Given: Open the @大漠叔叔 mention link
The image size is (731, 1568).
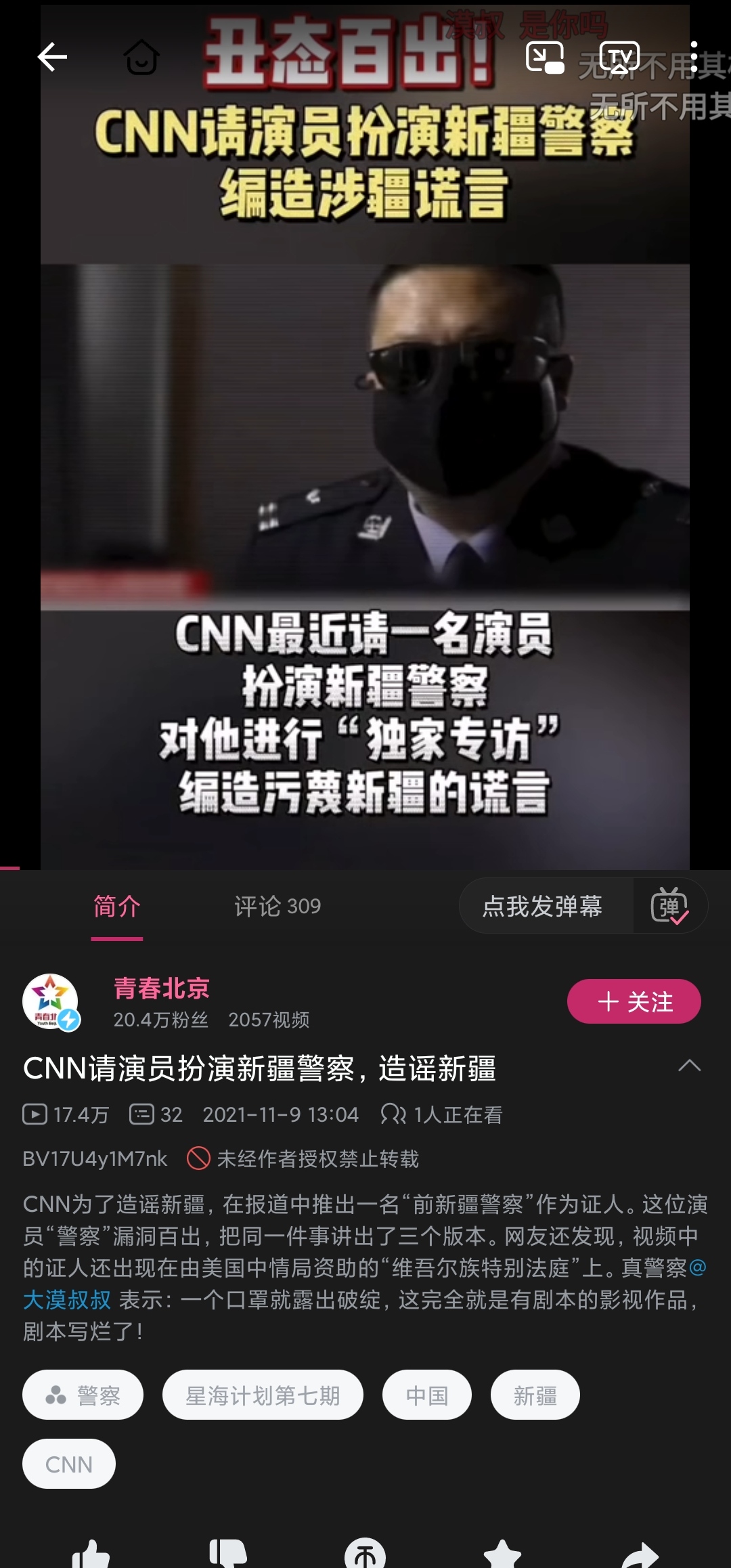Looking at the screenshot, I should click(x=67, y=1299).
